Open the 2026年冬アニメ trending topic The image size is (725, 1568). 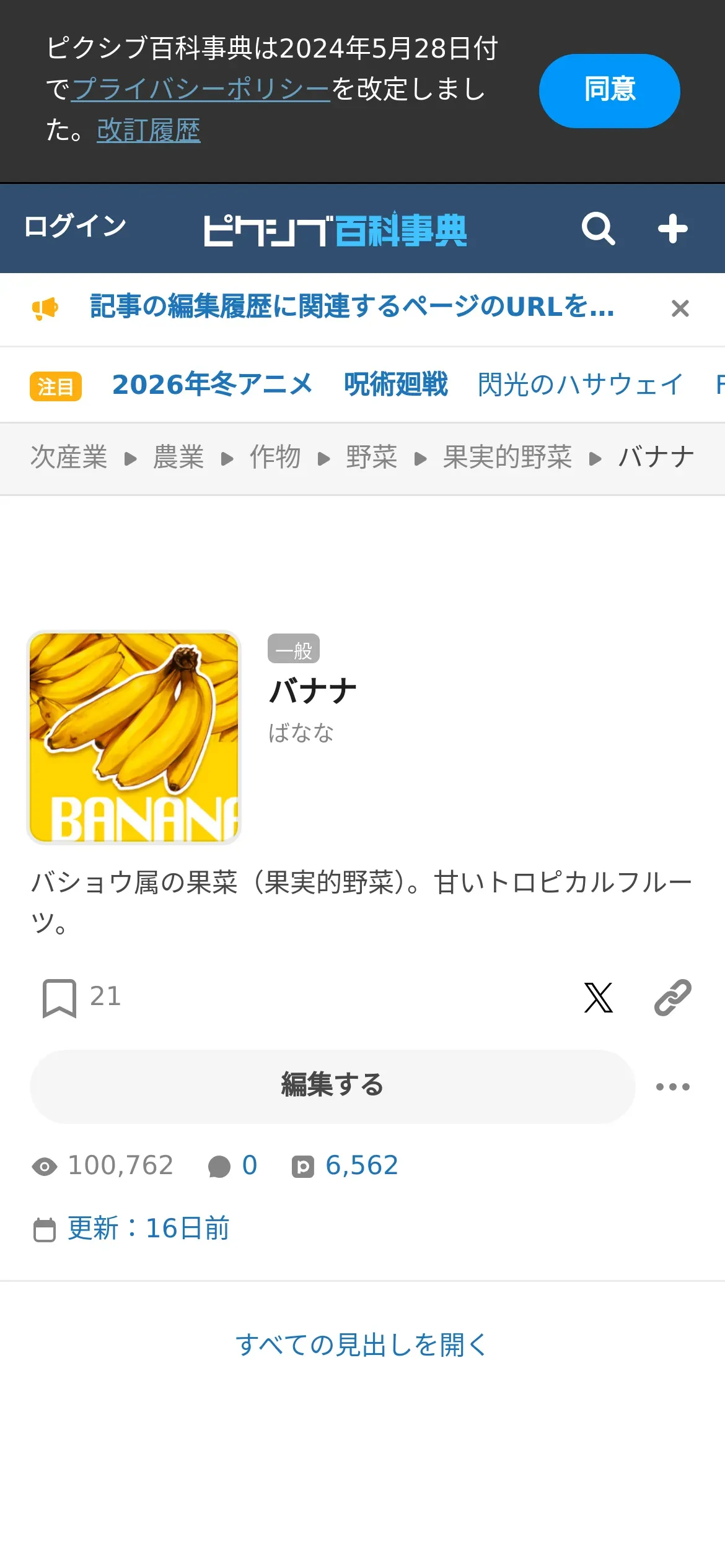tap(212, 385)
